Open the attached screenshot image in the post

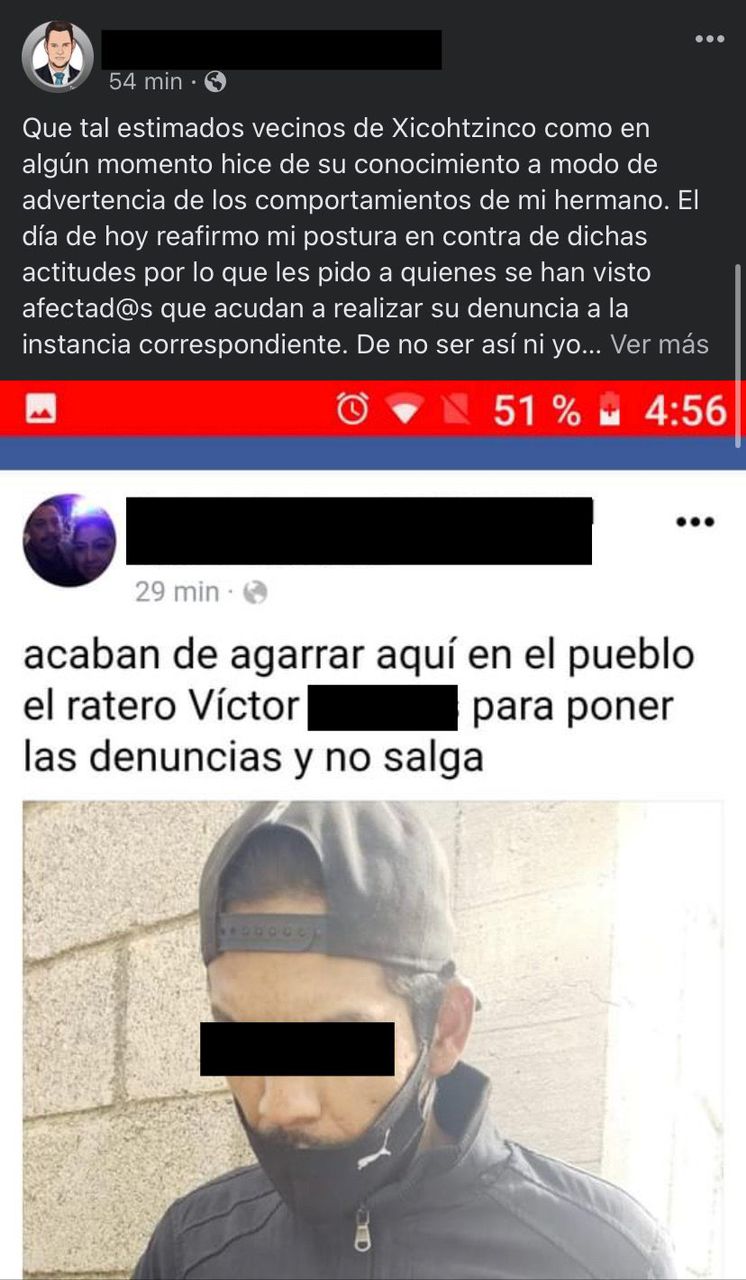pyautogui.click(x=373, y=830)
